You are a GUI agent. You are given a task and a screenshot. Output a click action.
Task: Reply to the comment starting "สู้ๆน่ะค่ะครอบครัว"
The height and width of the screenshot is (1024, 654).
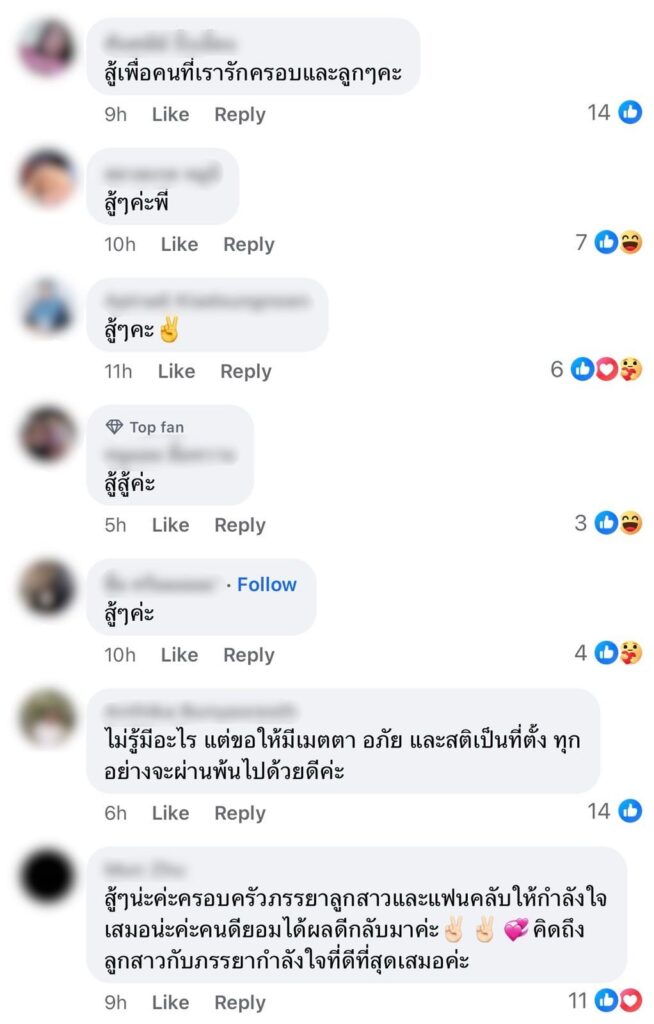(240, 1002)
